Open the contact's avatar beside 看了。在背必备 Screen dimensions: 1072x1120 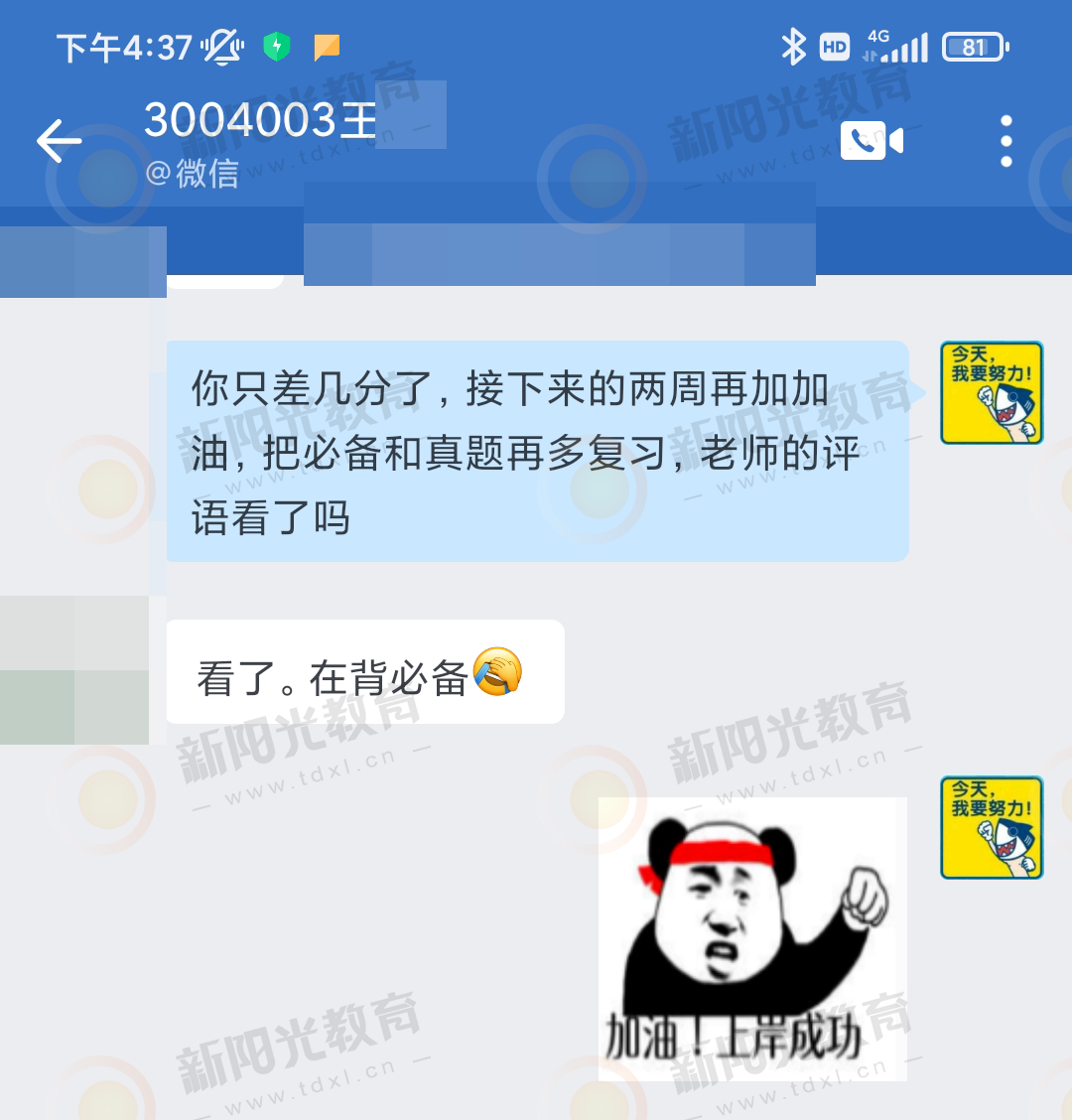click(74, 670)
